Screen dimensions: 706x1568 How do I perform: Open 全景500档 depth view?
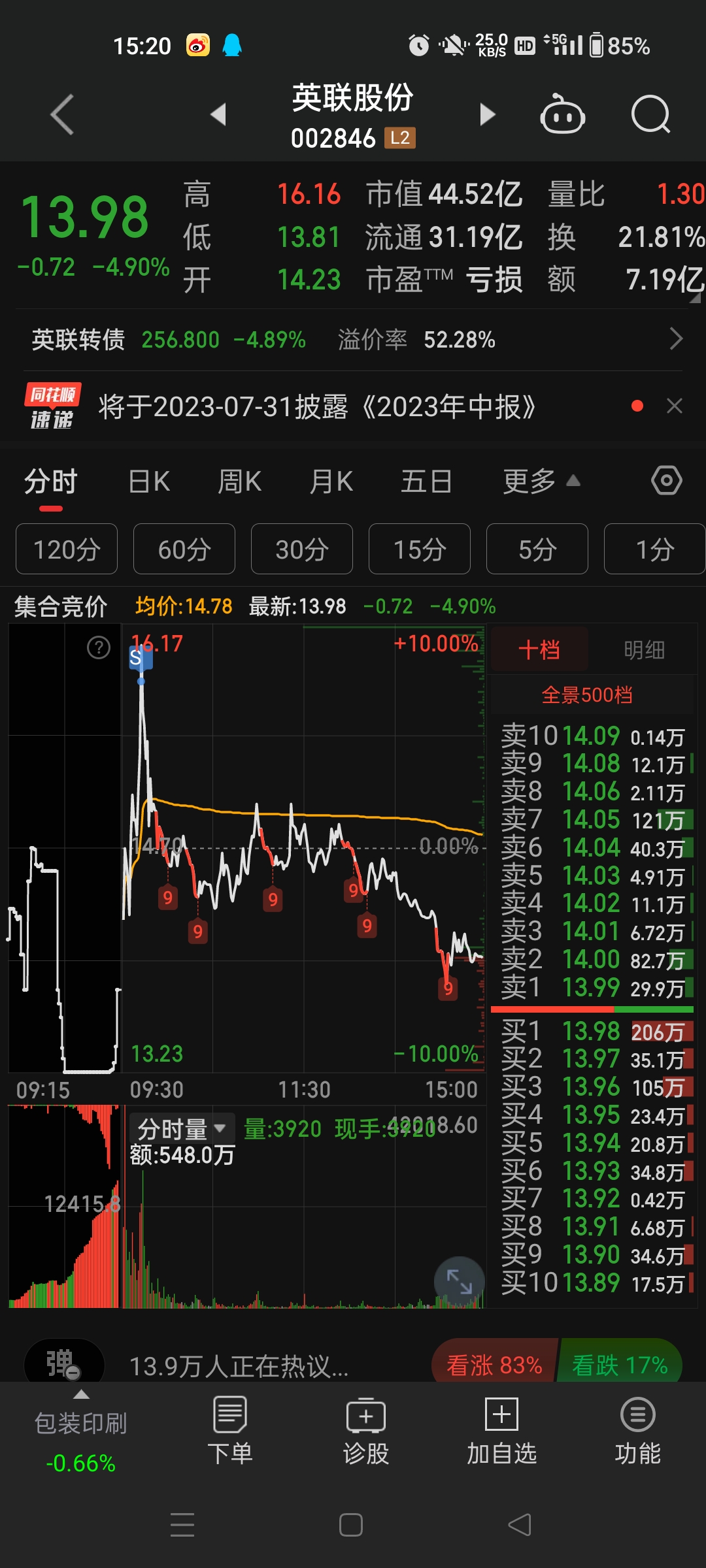pyautogui.click(x=587, y=695)
